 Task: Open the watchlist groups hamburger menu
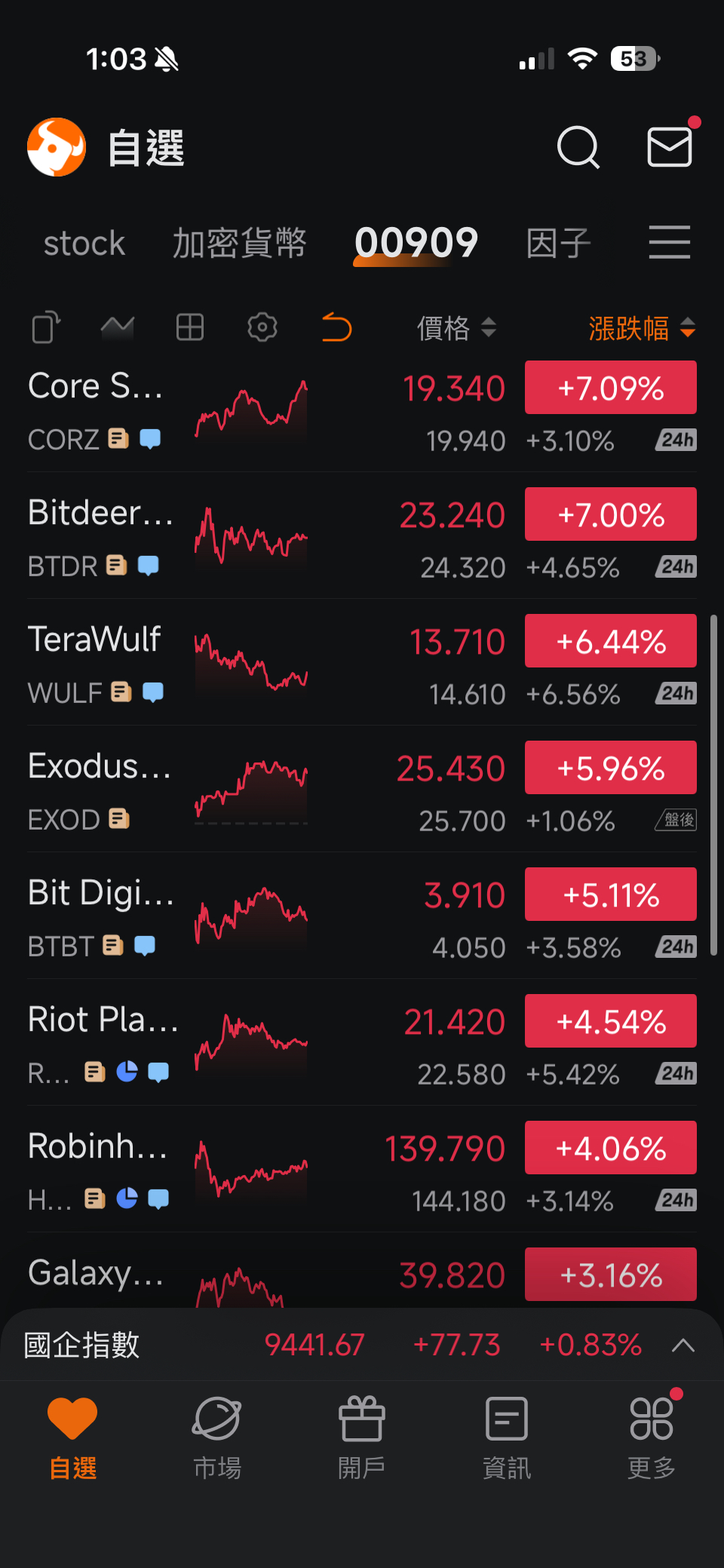(x=669, y=243)
